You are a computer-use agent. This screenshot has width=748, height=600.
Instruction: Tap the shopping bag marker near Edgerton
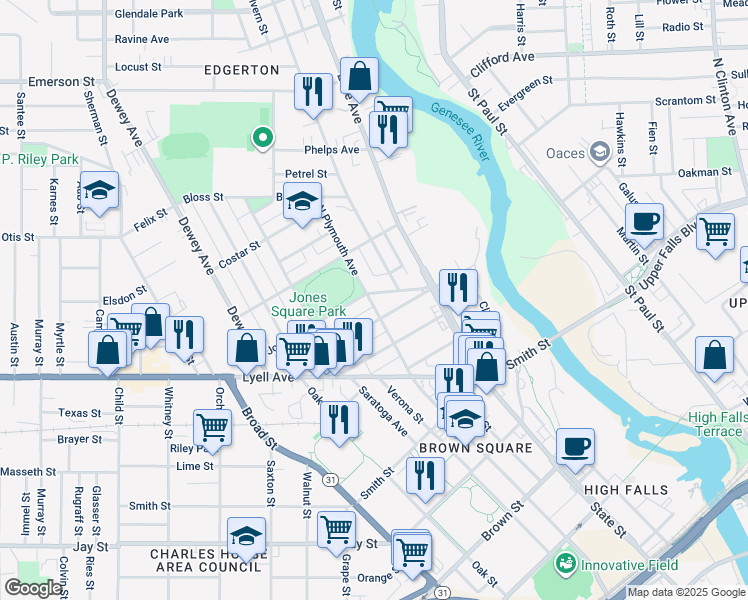tap(360, 80)
